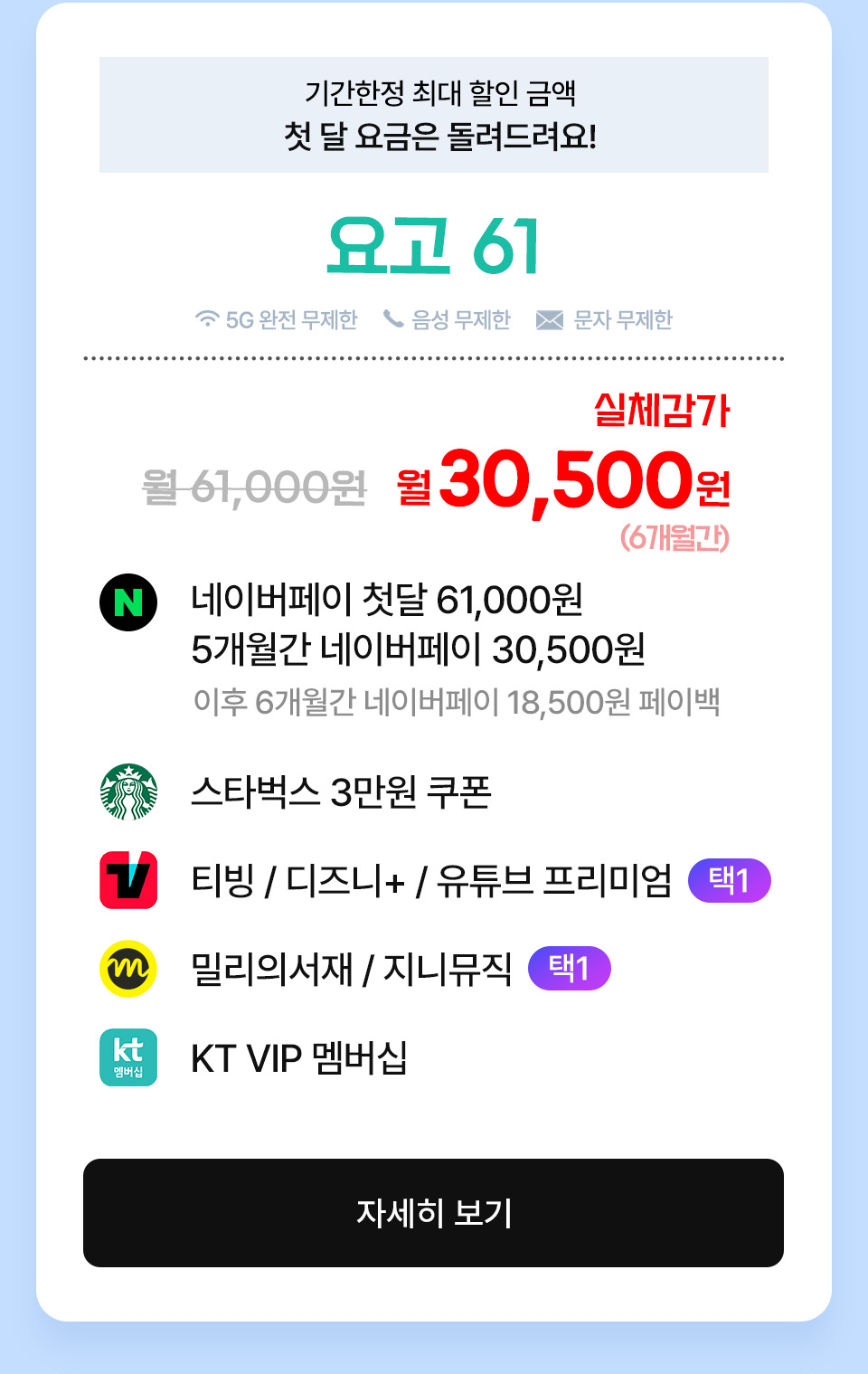Open 자세히 보기 for the 요고 61 plan
The width and height of the screenshot is (868, 1374).
433,1212
